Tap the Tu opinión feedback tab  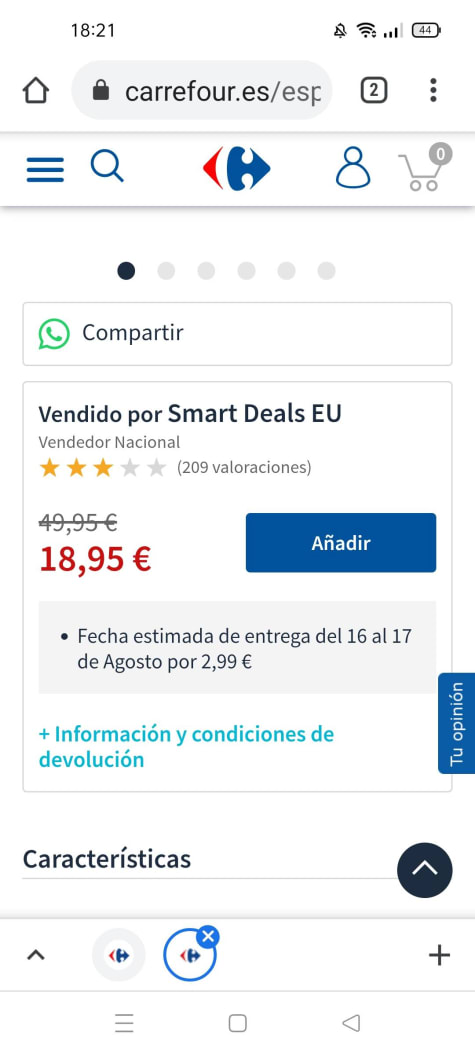pos(457,723)
